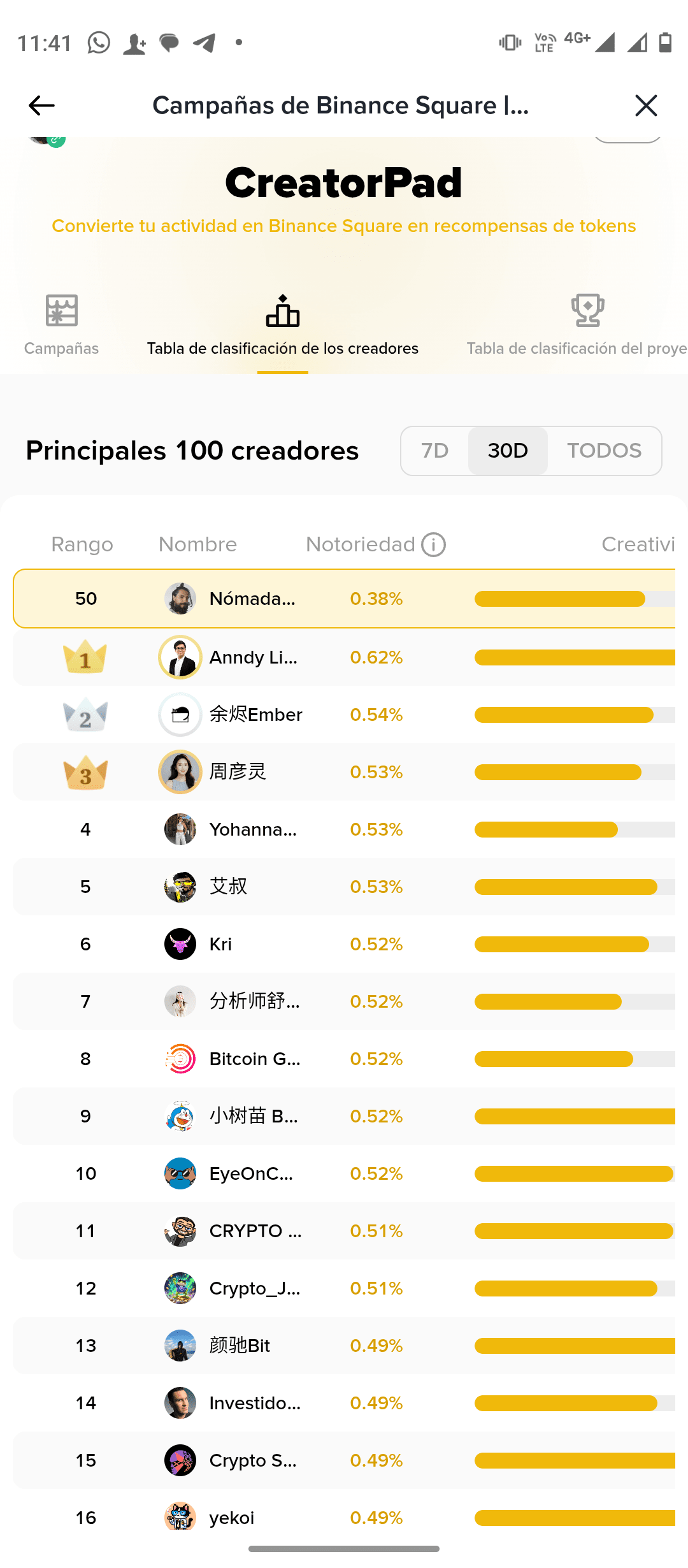Open yekoi's creator row

[344, 1518]
